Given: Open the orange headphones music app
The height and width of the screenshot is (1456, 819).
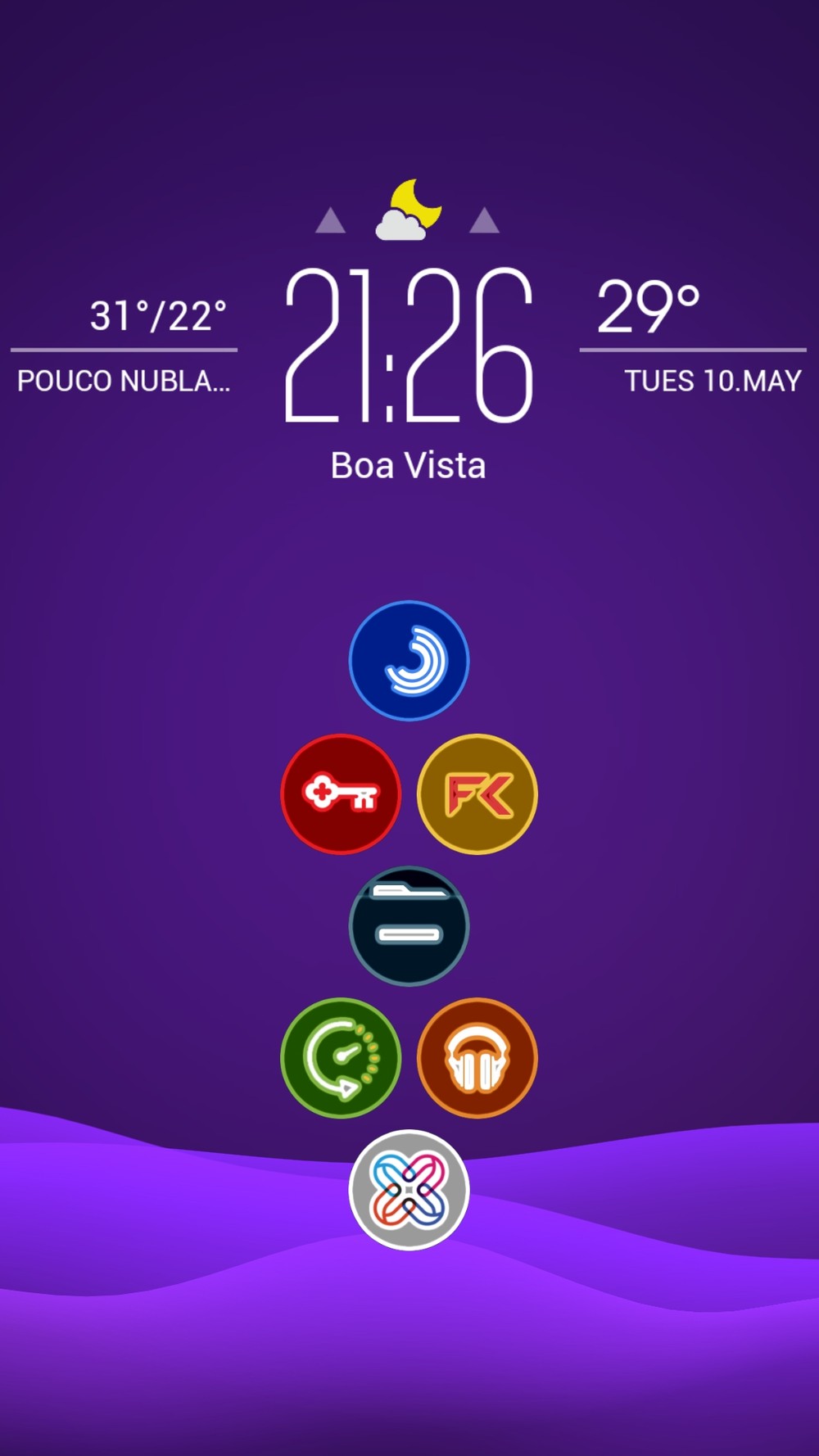Looking at the screenshot, I should (x=477, y=1058).
